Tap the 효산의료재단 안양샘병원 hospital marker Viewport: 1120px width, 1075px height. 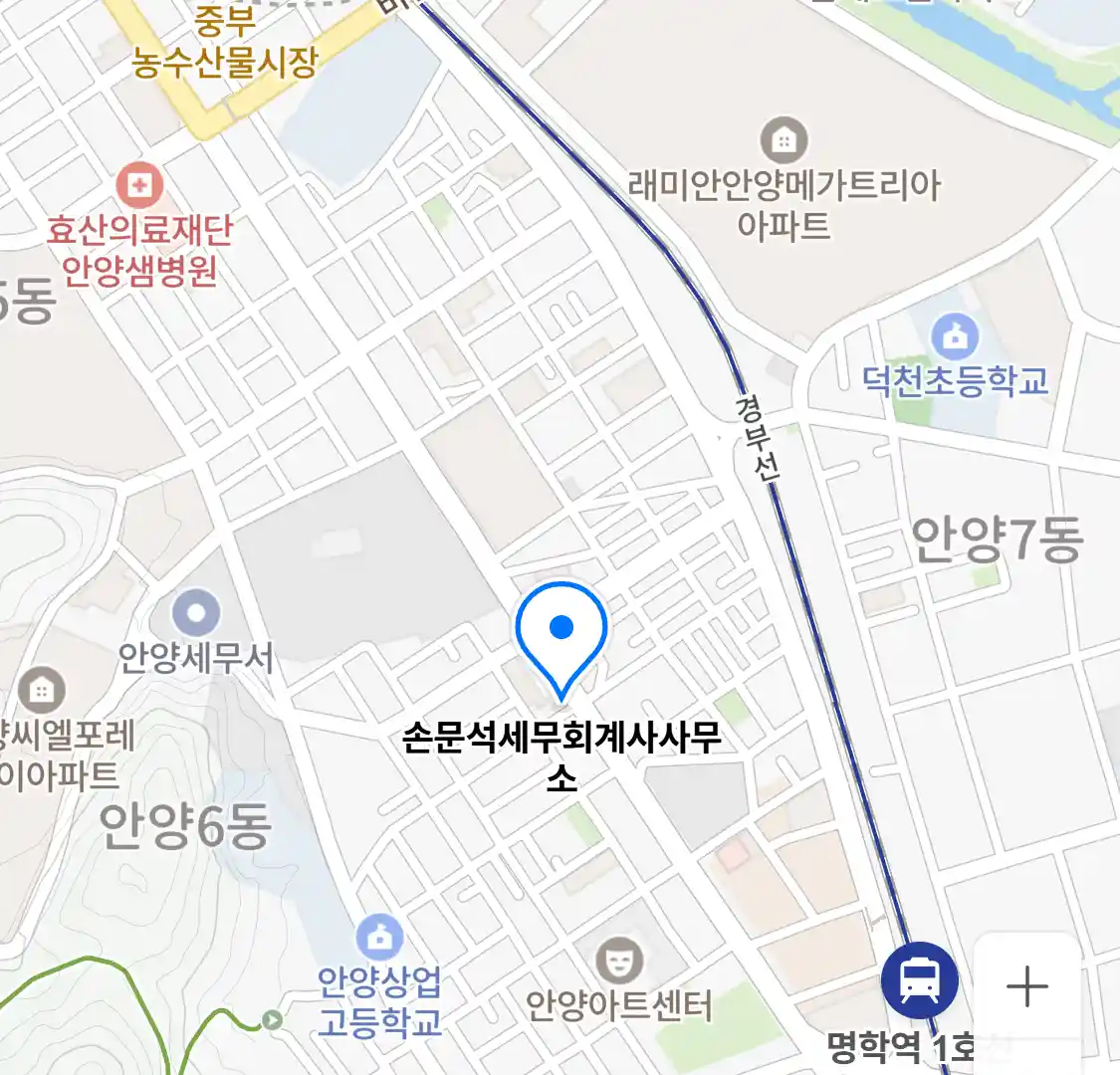138,185
